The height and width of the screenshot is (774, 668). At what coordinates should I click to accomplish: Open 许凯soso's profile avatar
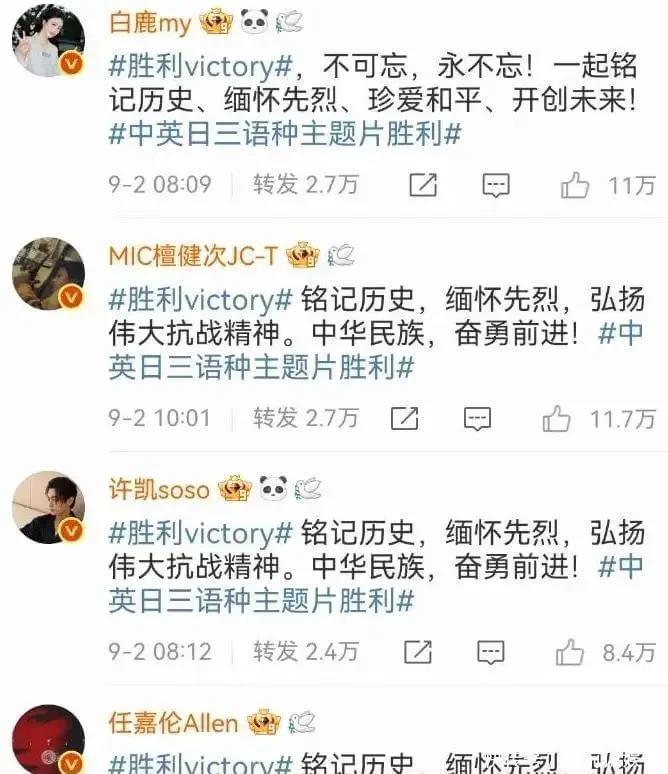coord(46,507)
